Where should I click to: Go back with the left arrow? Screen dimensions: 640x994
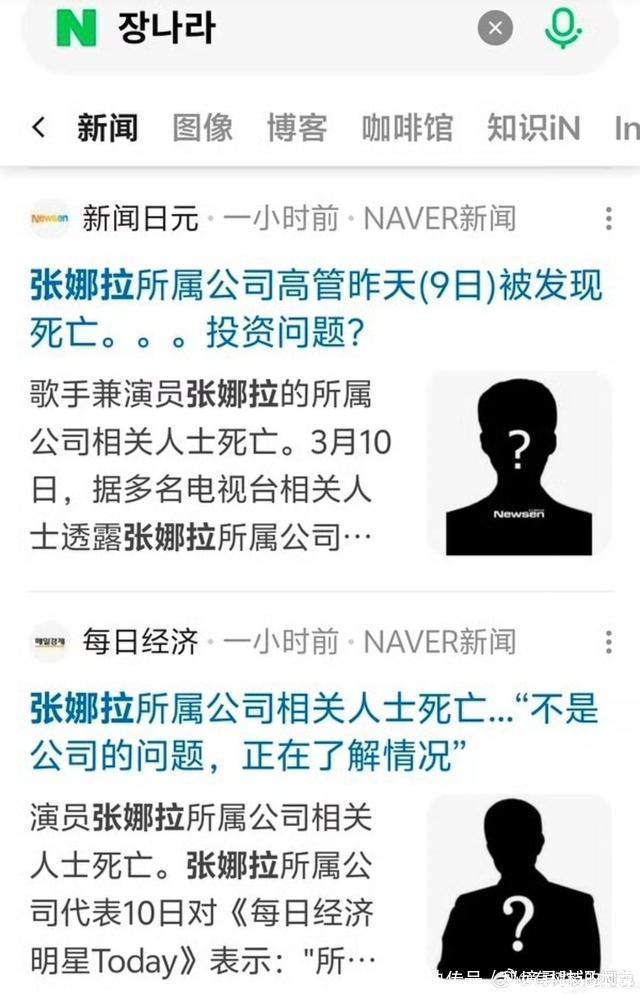coord(38,128)
